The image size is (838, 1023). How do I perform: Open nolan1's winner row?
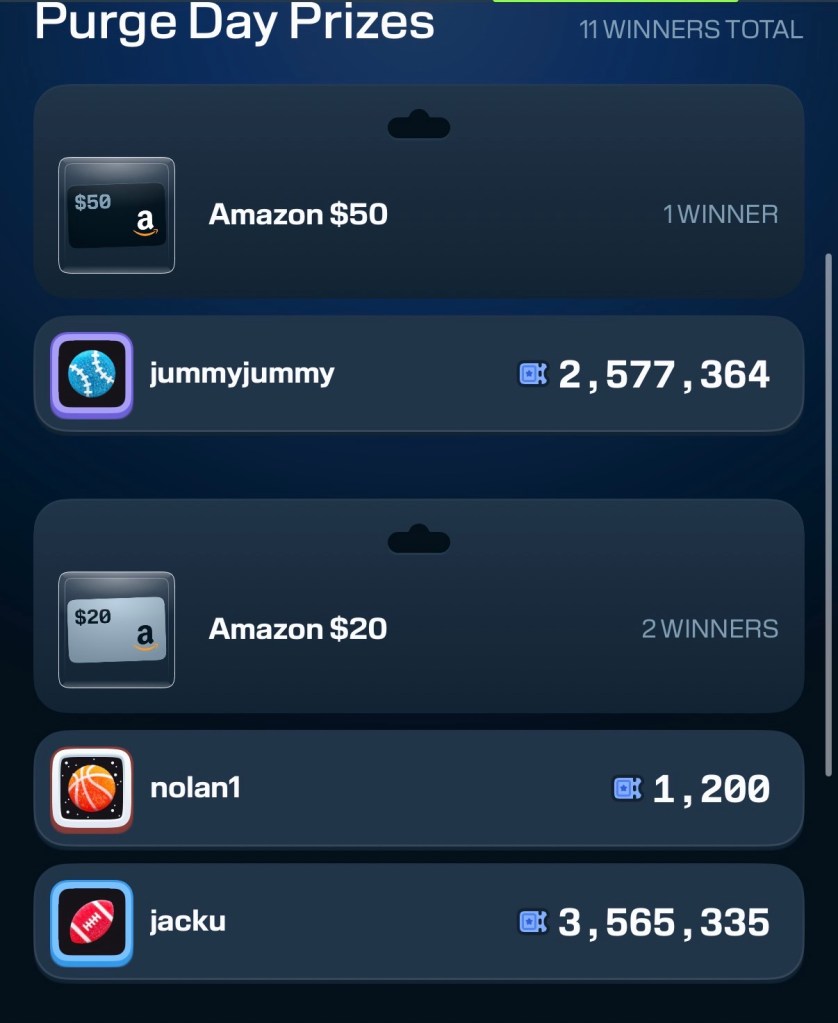click(x=418, y=789)
